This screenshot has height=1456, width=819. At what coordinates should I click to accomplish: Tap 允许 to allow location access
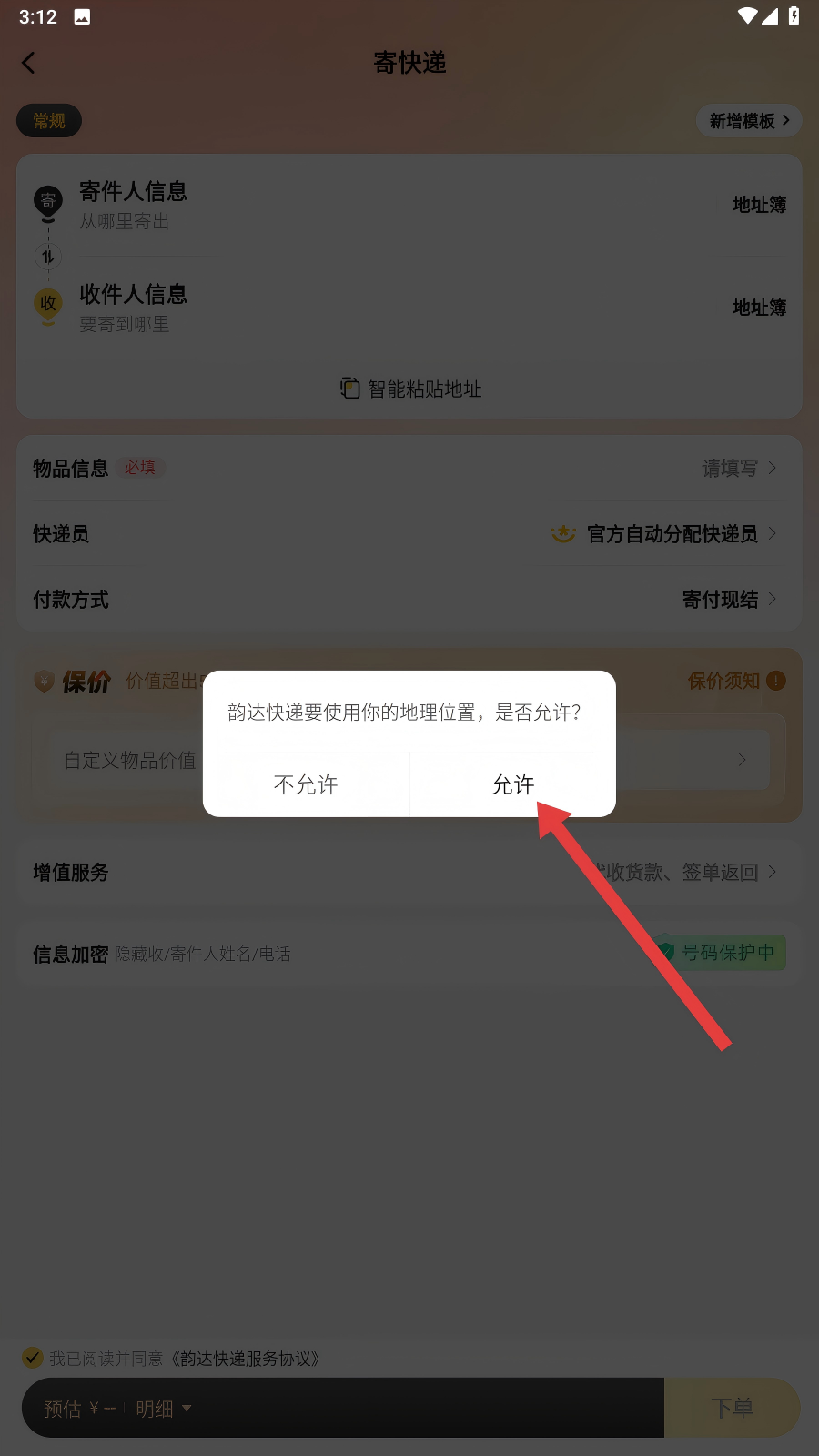pyautogui.click(x=513, y=784)
